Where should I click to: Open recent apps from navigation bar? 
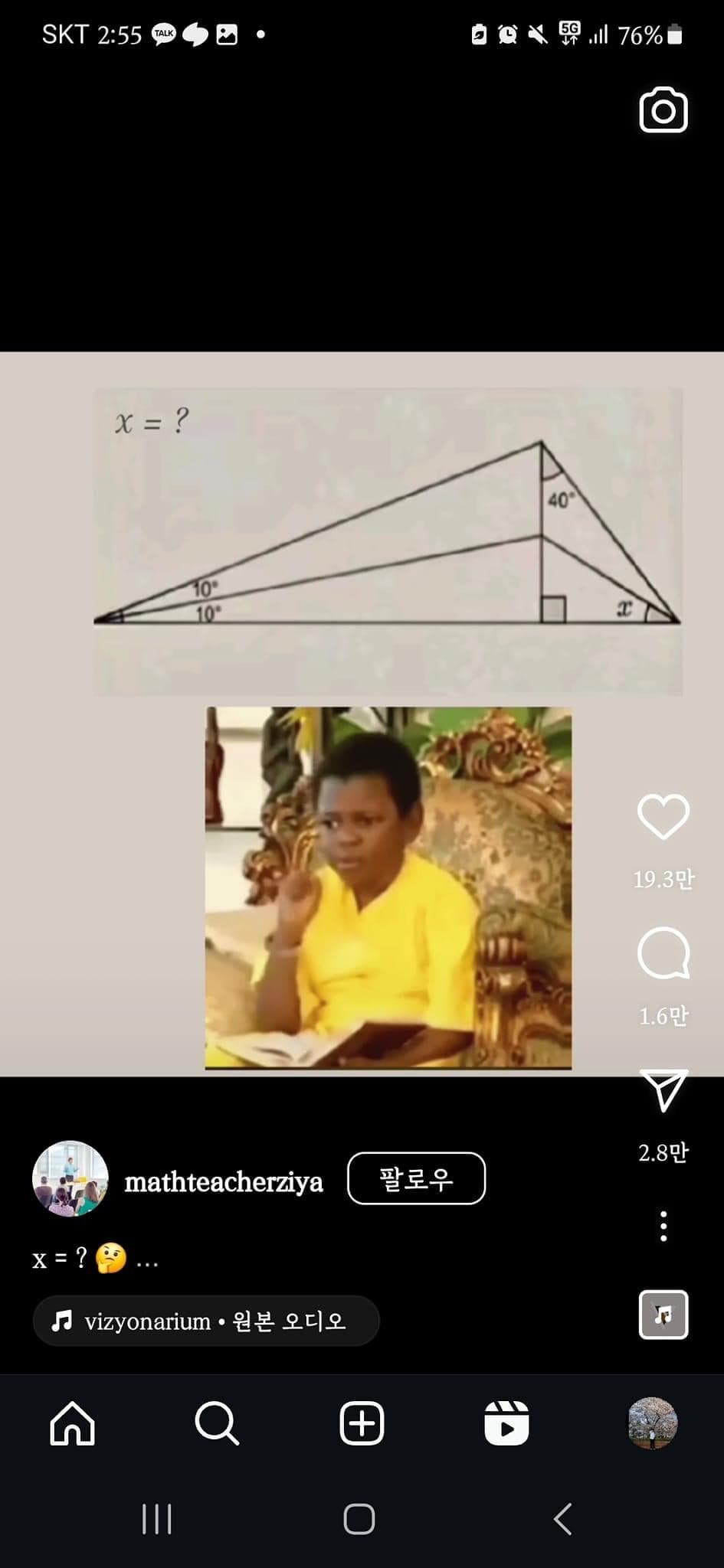coord(157,1519)
